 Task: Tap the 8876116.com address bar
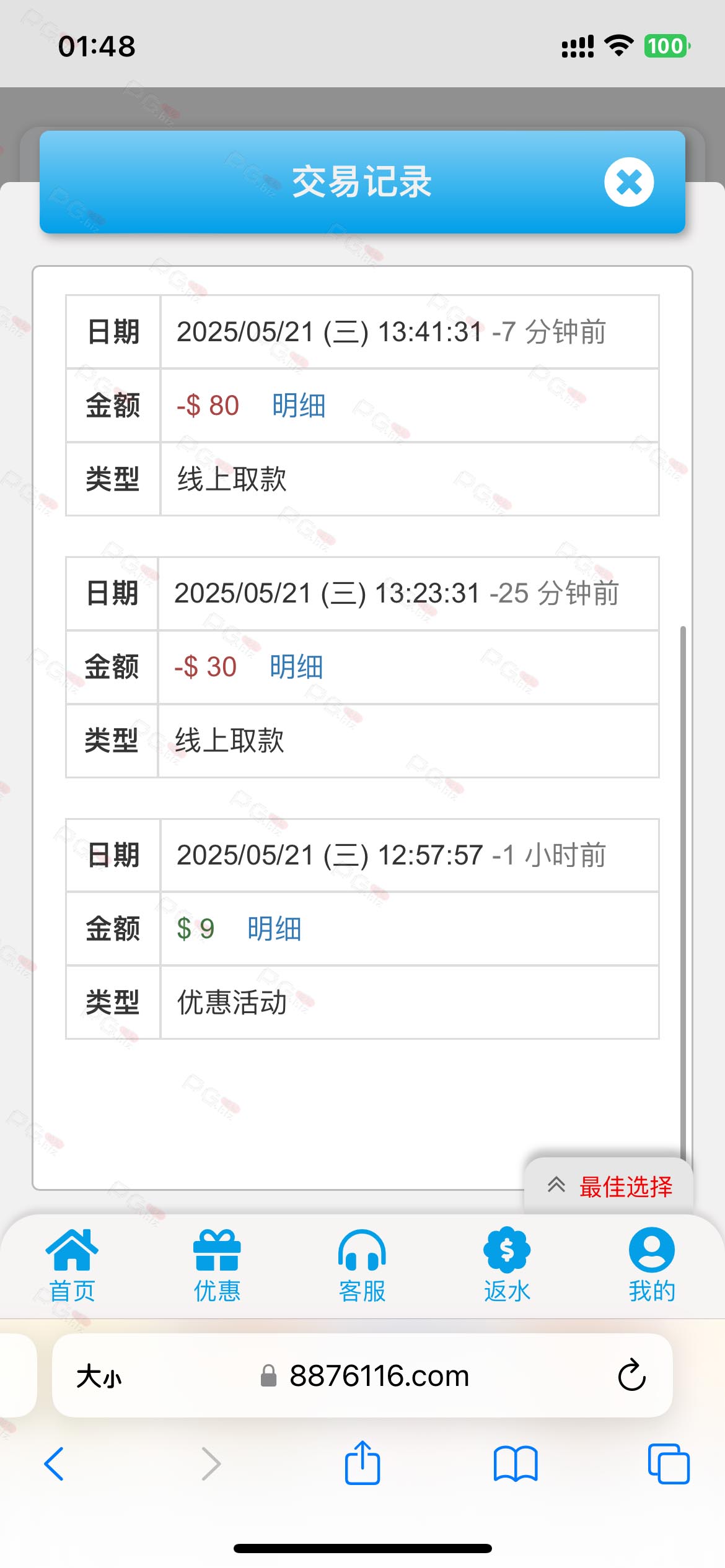(363, 1376)
